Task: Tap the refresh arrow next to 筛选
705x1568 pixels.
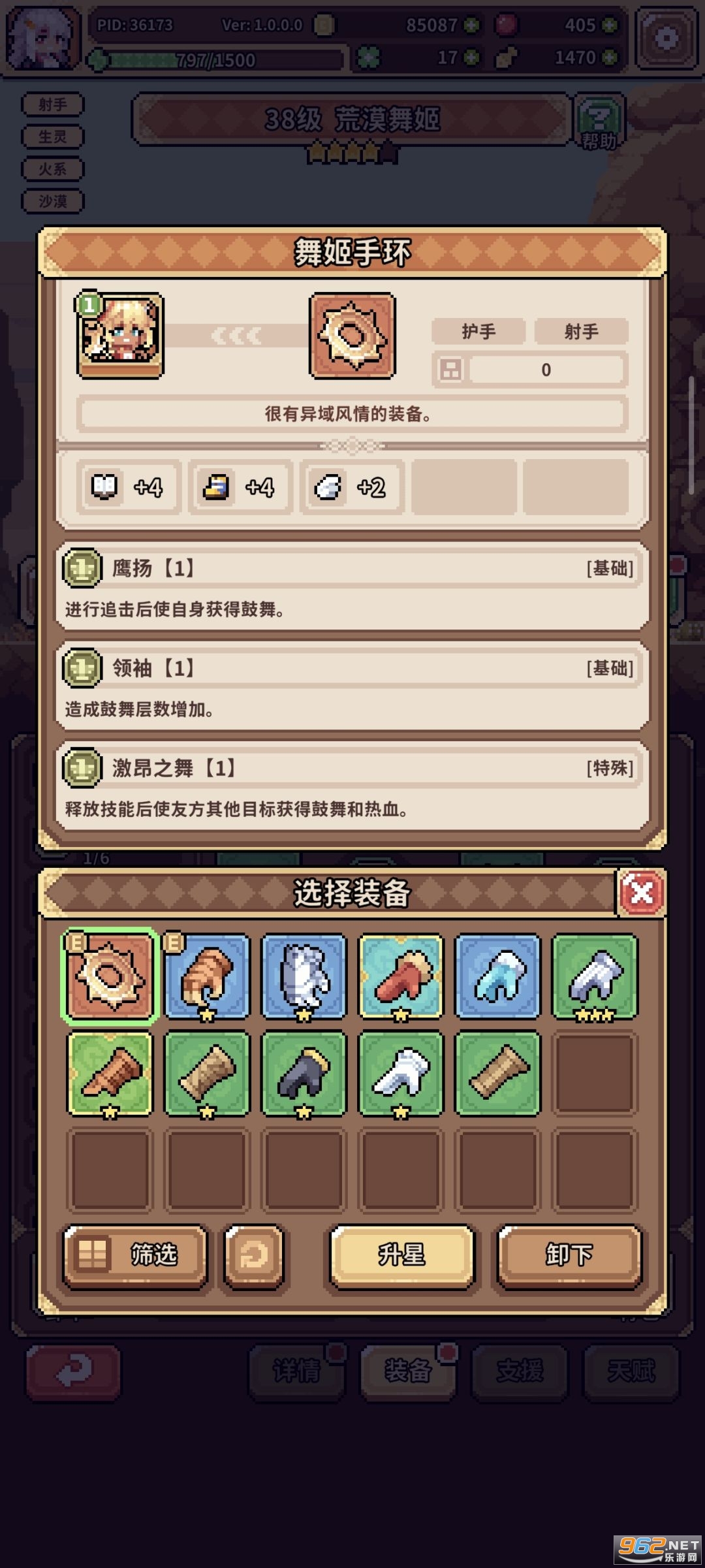Action: [x=253, y=1255]
